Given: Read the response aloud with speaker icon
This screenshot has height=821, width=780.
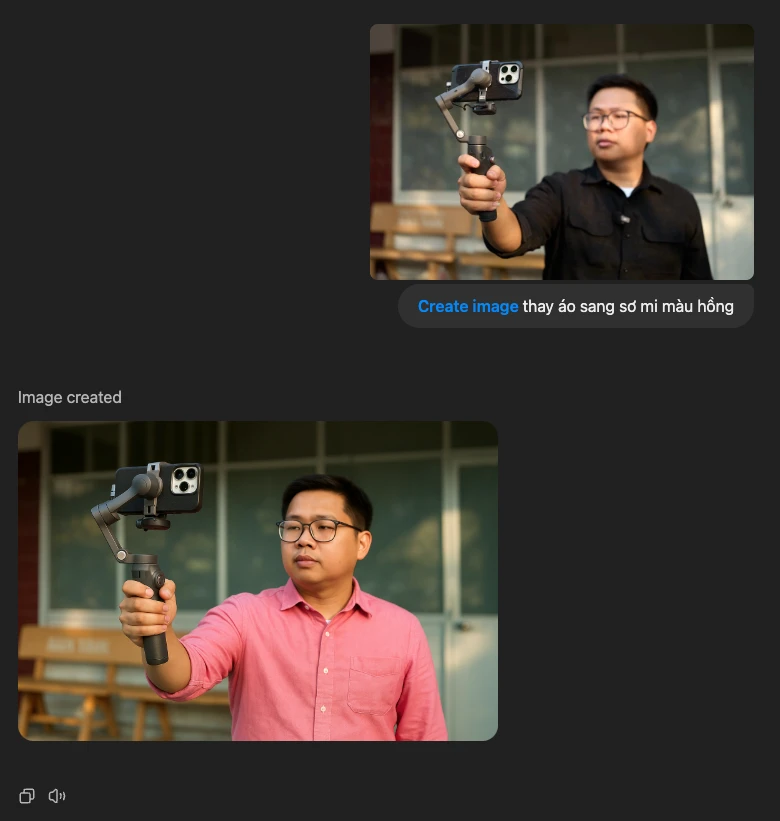Looking at the screenshot, I should [x=57, y=796].
